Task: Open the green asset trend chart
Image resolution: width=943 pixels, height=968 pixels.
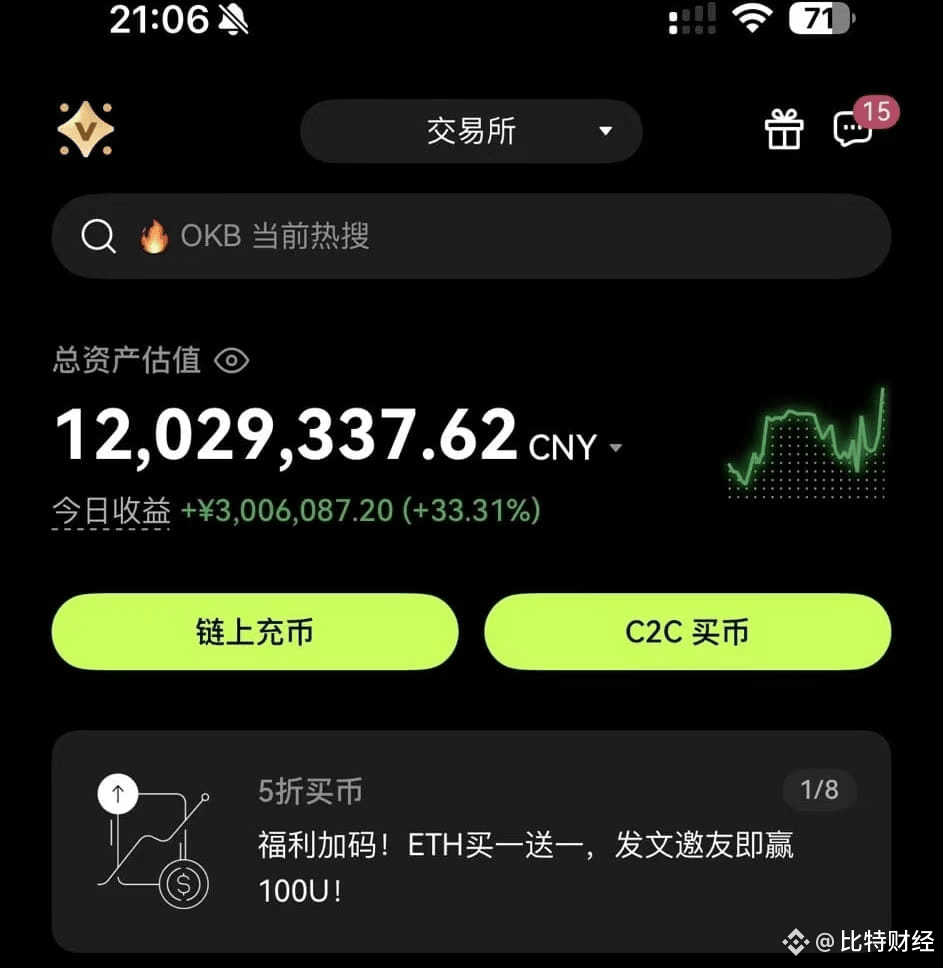Action: click(x=807, y=443)
